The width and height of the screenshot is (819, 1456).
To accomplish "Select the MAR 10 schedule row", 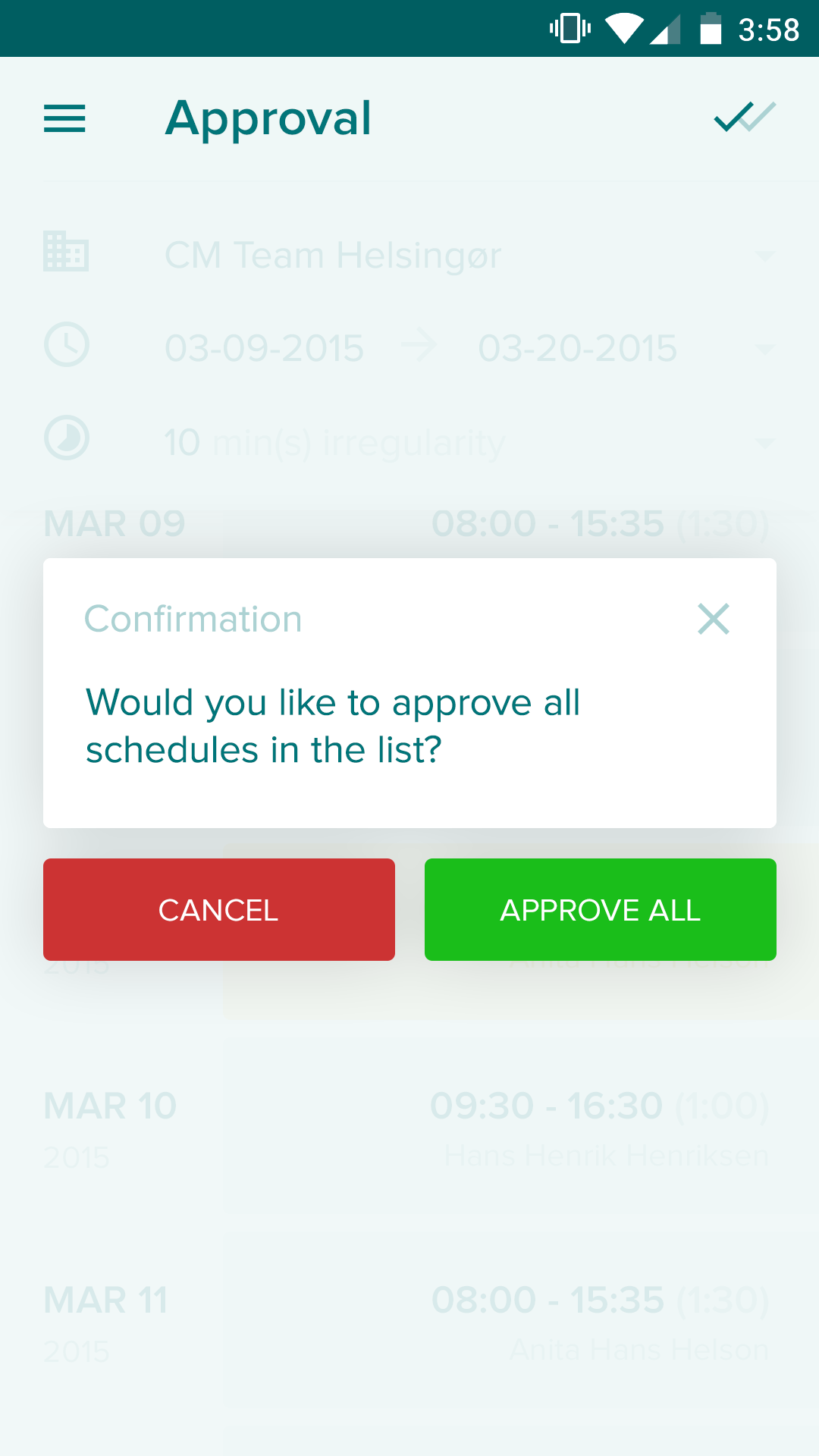I will [110, 1106].
